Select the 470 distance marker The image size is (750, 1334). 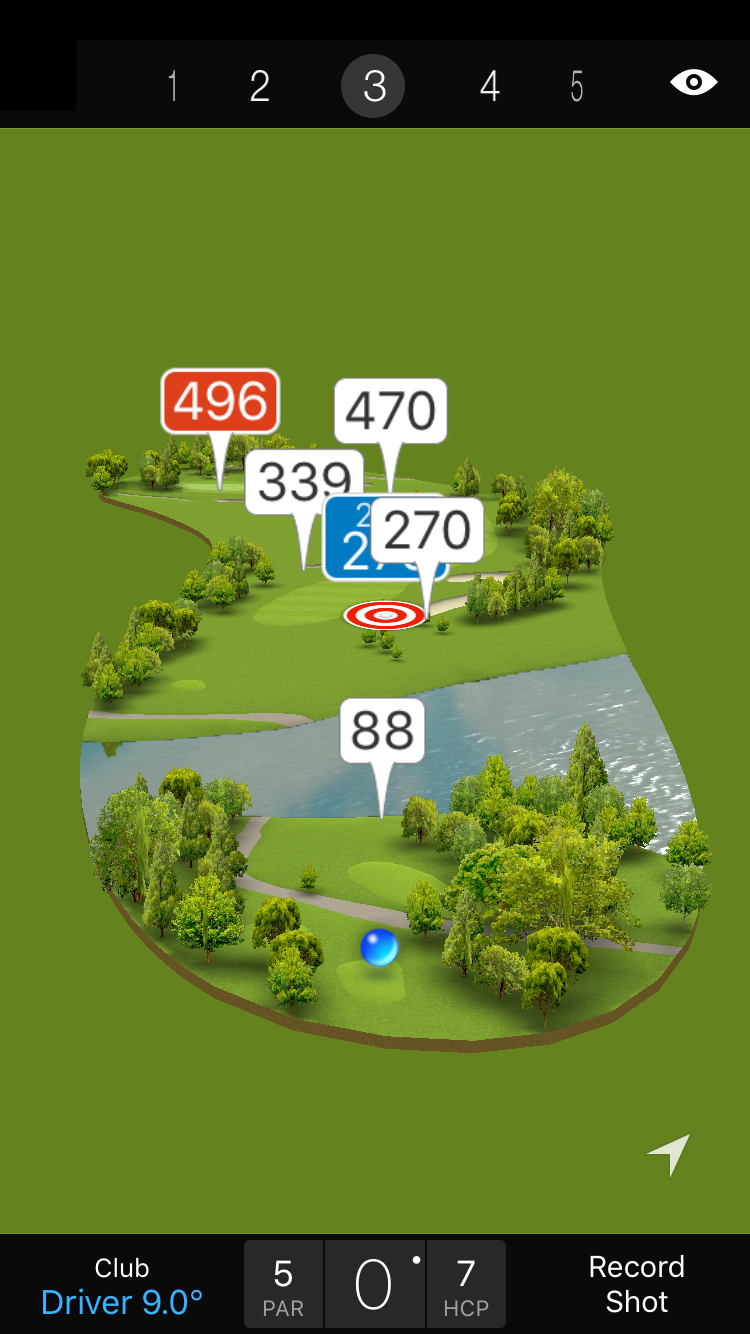point(390,411)
